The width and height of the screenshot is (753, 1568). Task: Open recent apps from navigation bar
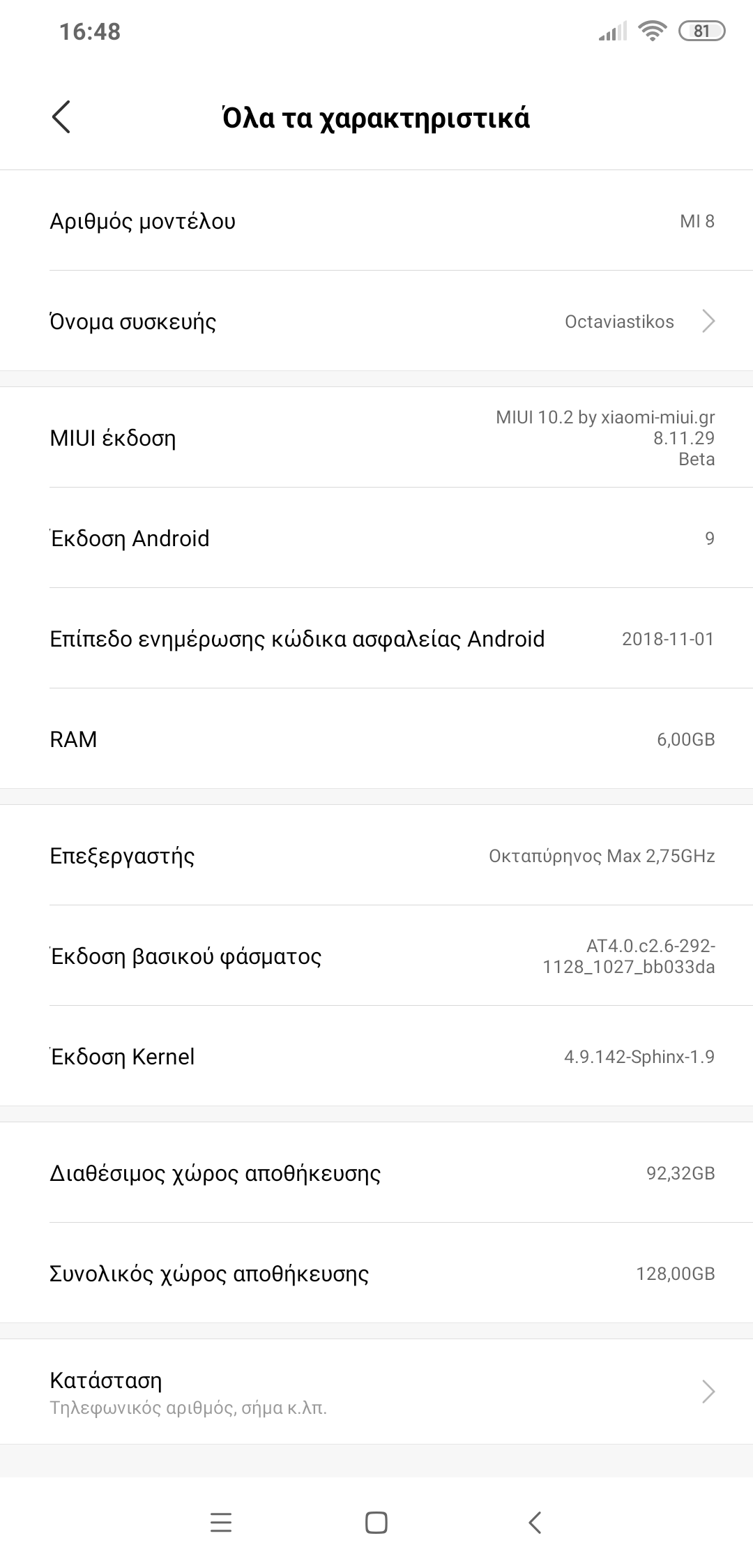pos(221,1523)
